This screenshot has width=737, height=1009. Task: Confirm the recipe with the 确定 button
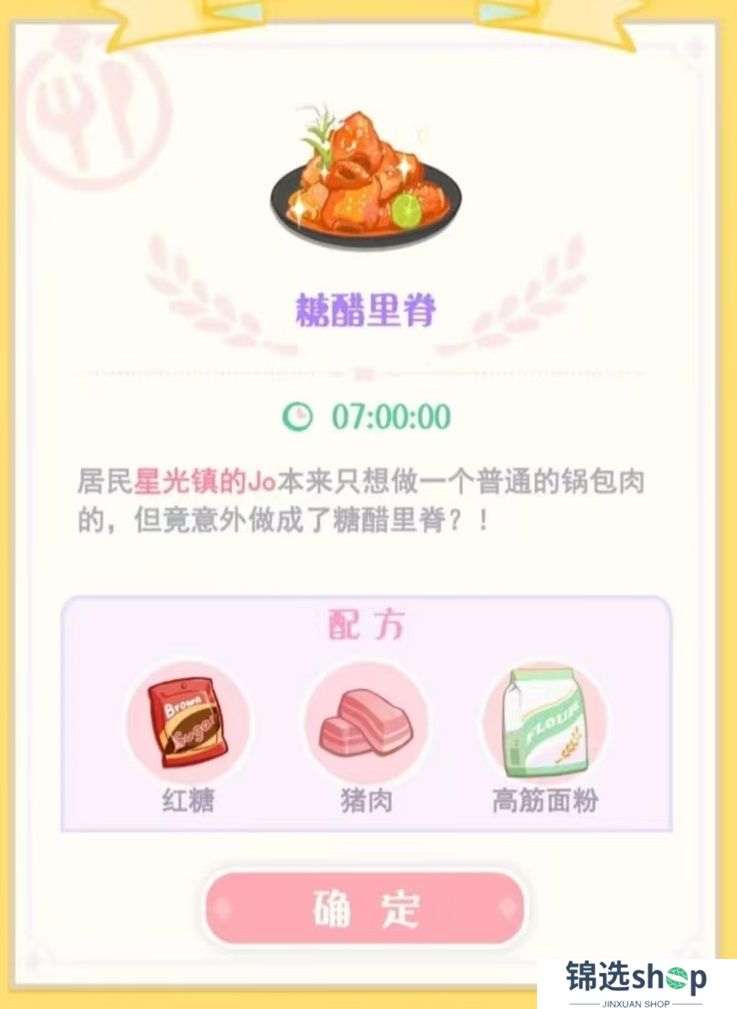[366, 908]
